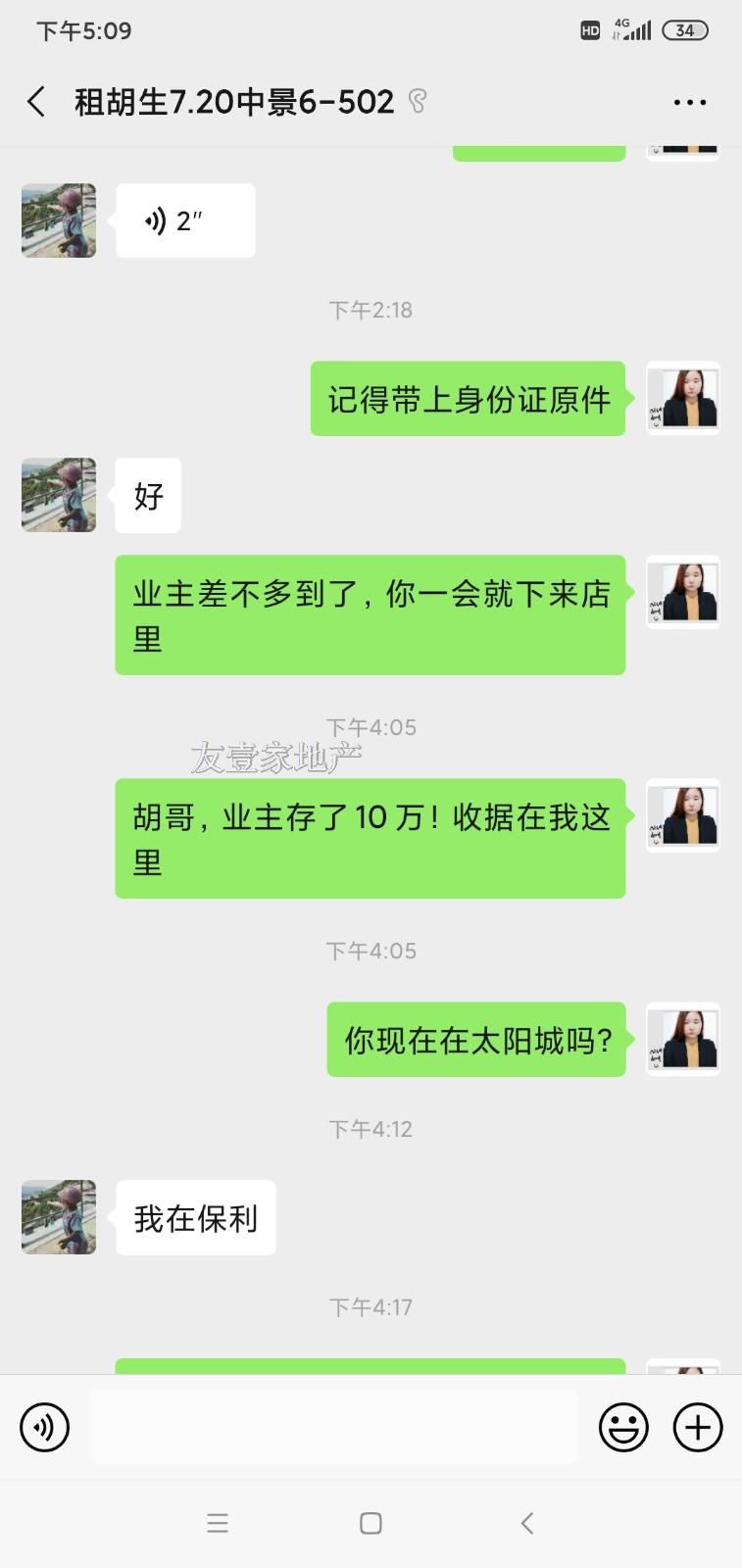Switch to voice input mode

tap(45, 1427)
